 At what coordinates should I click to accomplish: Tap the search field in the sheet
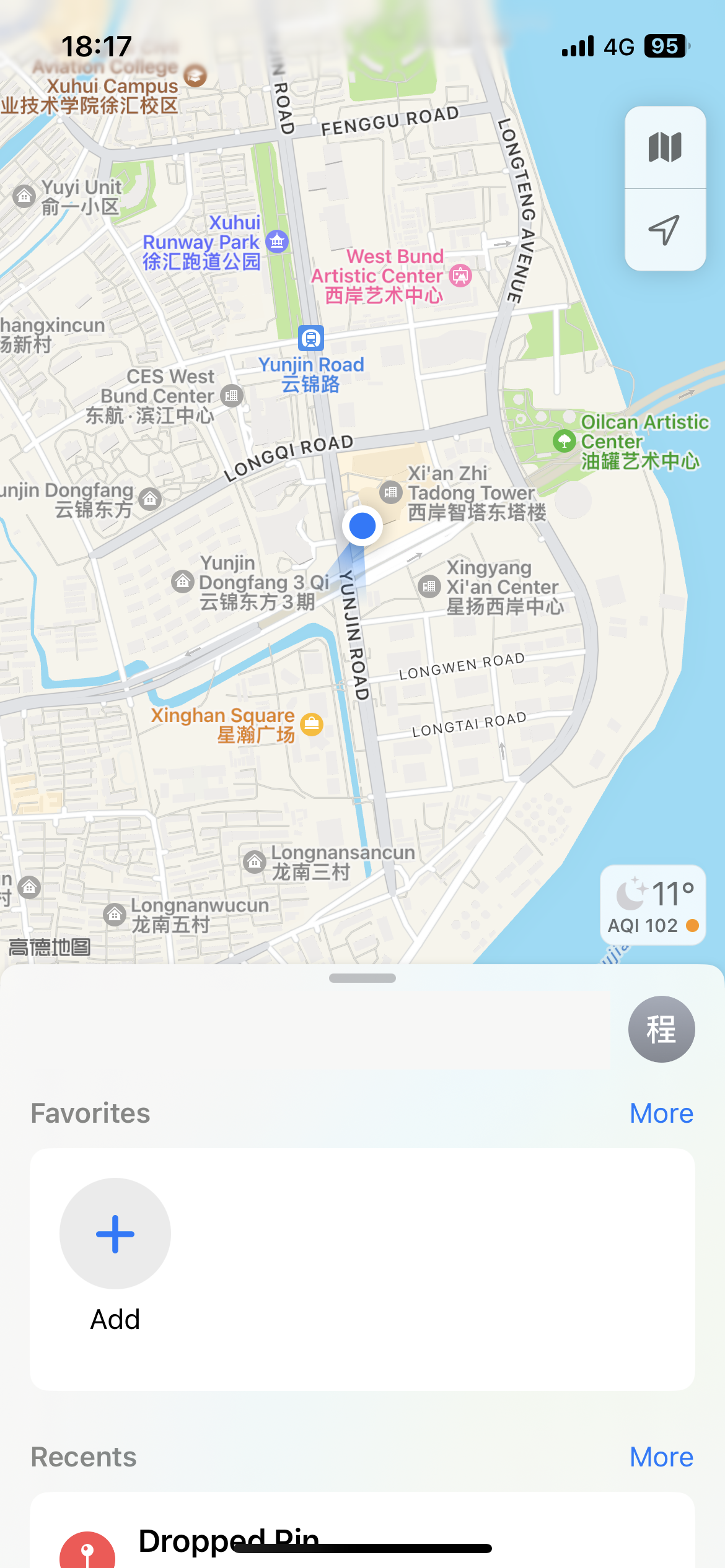pyautogui.click(x=310, y=1030)
